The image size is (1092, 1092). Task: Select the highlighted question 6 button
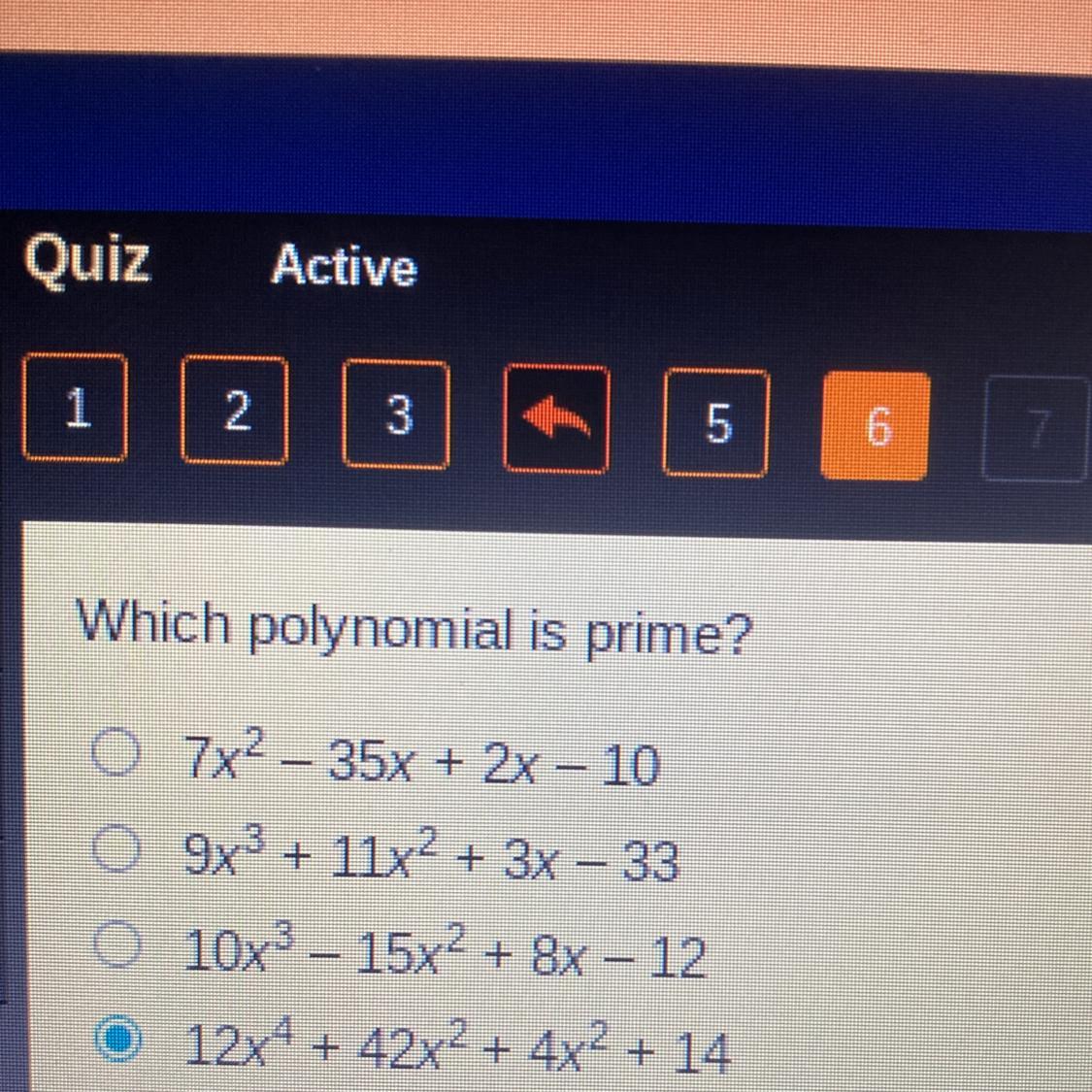[x=876, y=426]
